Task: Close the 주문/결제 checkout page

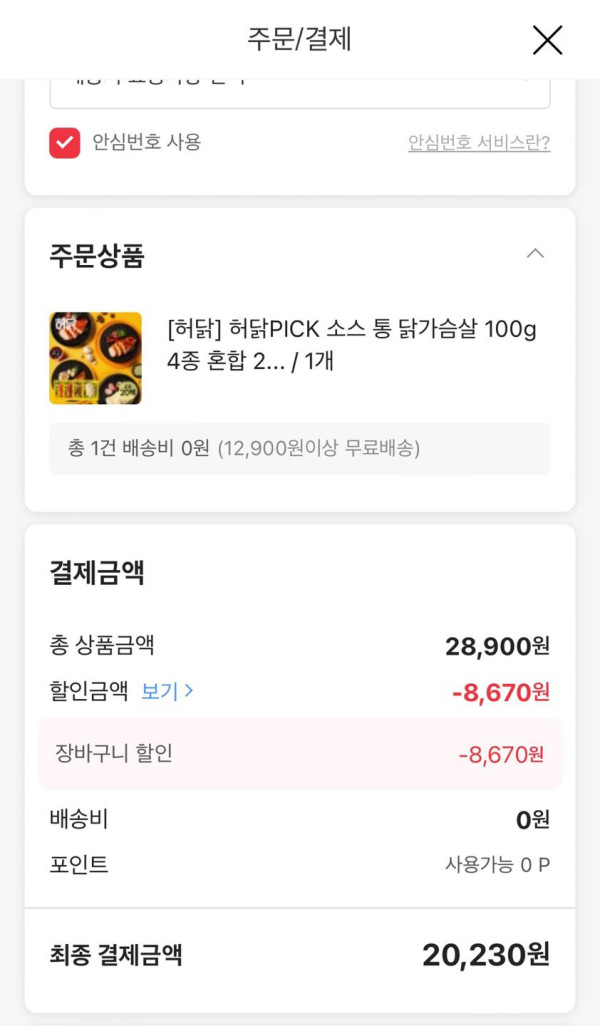Action: [x=547, y=40]
